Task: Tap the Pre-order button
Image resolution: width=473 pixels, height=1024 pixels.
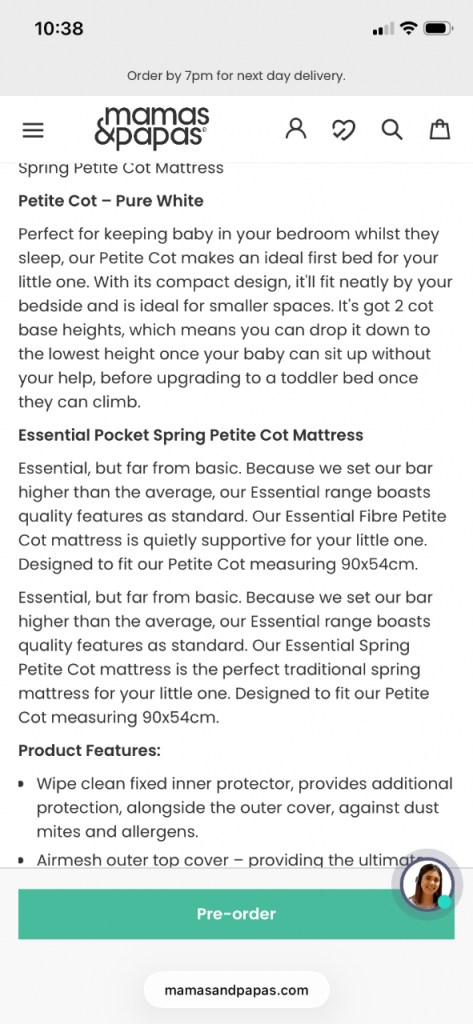Action: click(x=236, y=914)
